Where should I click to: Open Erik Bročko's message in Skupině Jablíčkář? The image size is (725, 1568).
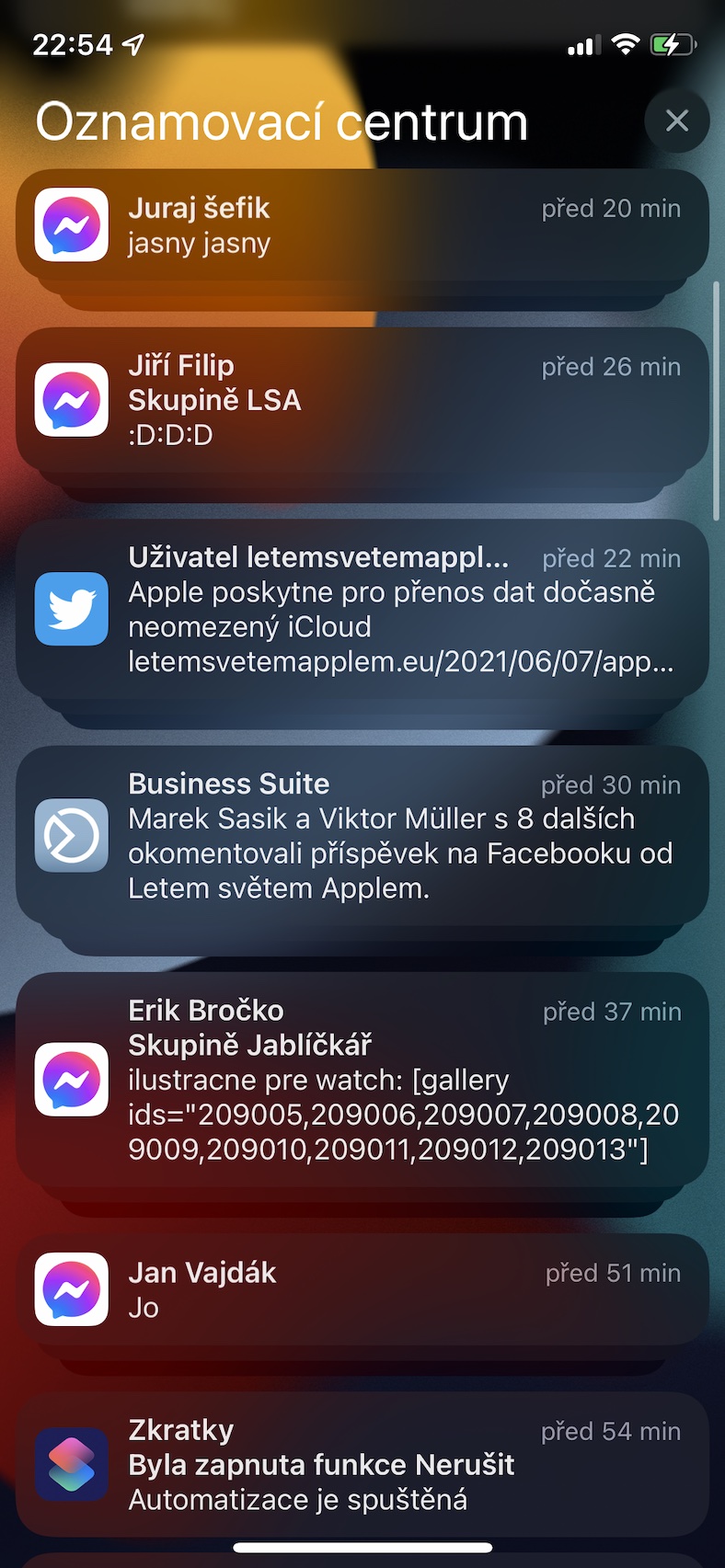[362, 1080]
